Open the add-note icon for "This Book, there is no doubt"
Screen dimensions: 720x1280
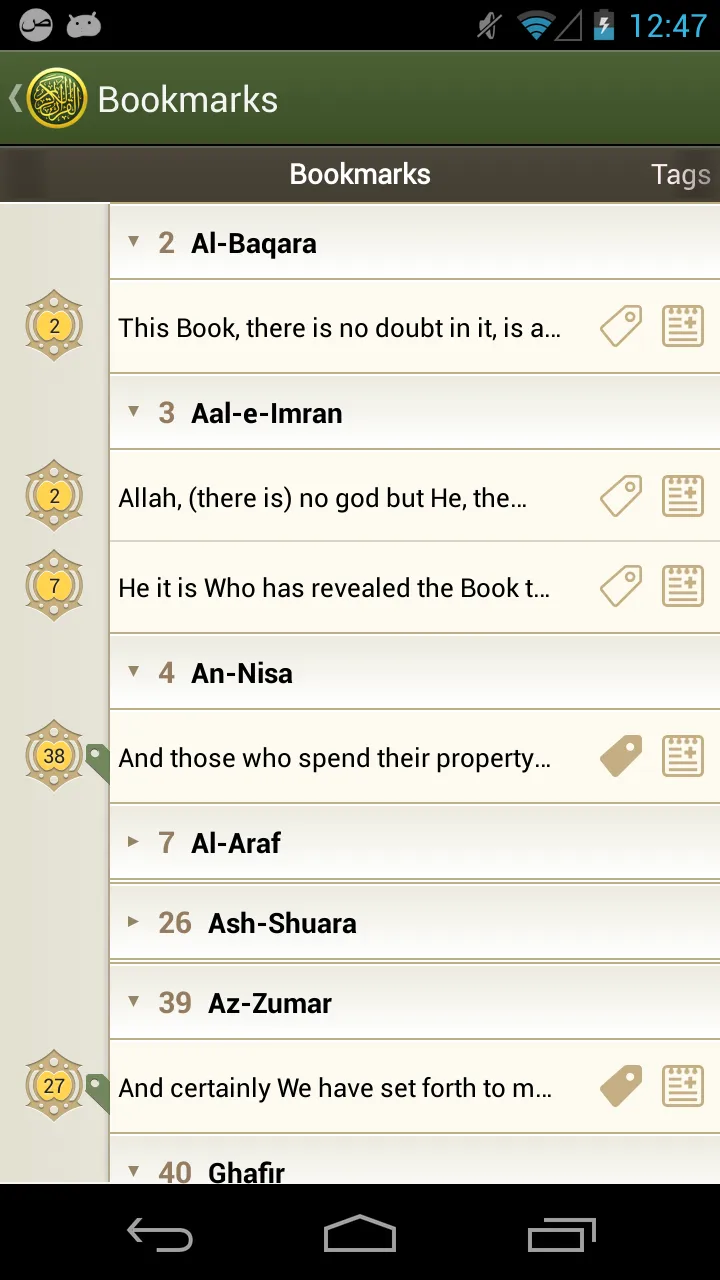[x=682, y=326]
